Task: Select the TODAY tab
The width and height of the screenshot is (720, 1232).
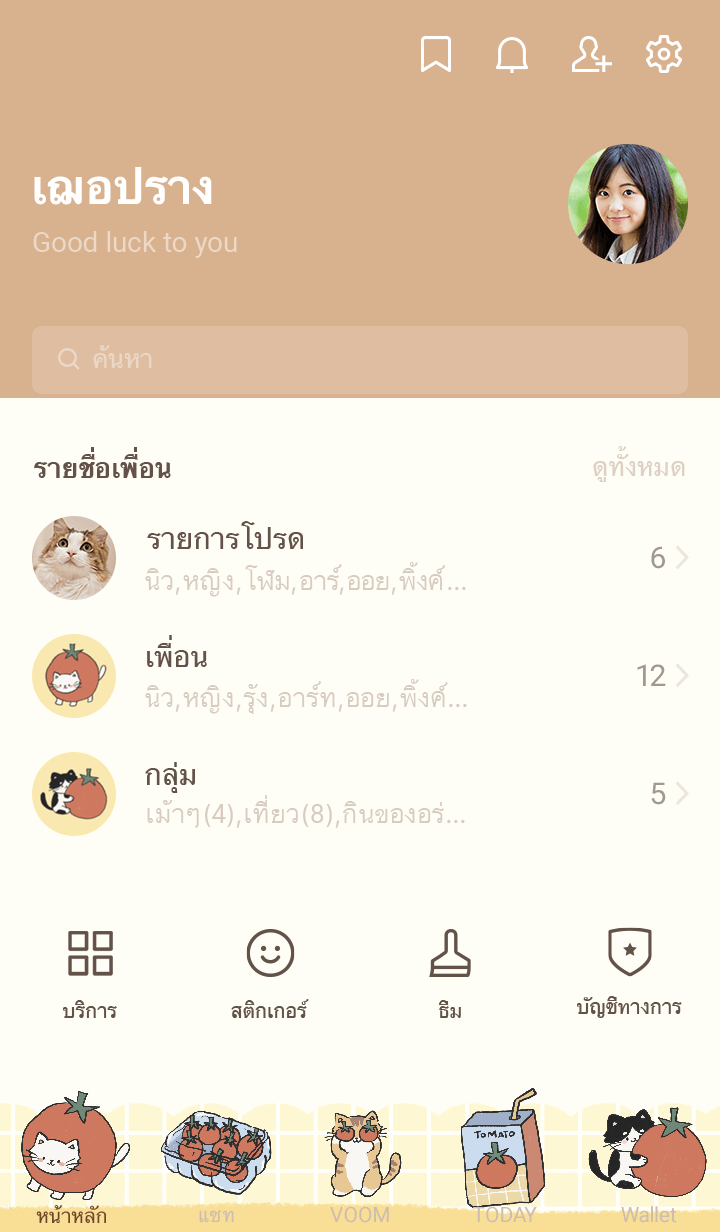Action: tap(504, 1160)
